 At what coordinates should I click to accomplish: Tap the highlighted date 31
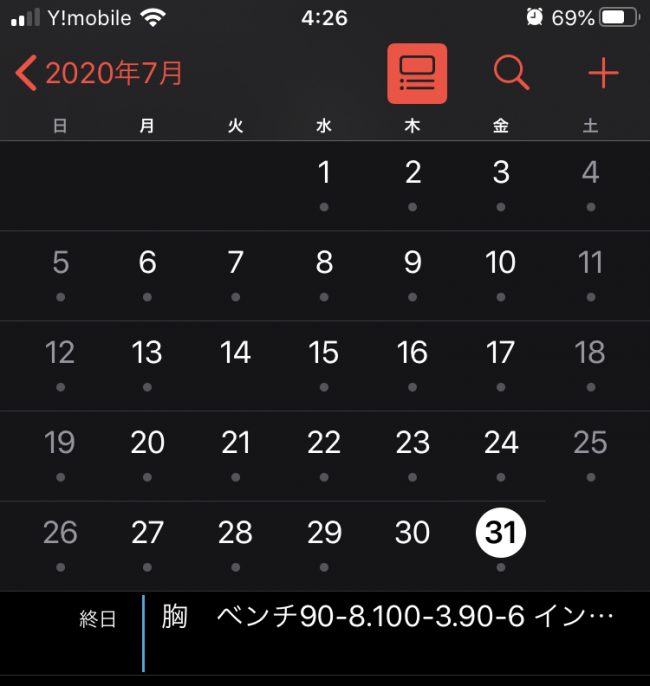point(500,532)
